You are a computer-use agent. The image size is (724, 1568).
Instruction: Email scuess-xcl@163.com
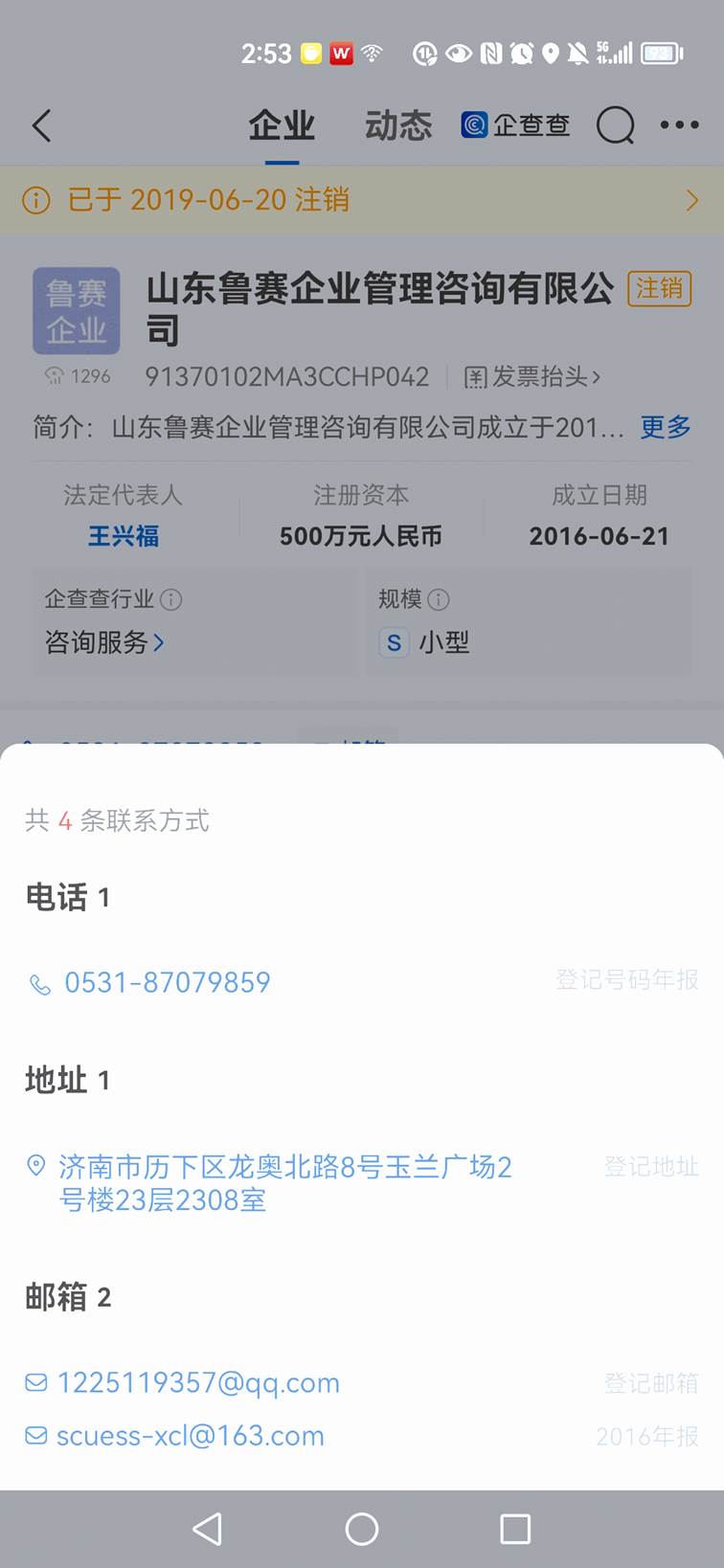[190, 1436]
